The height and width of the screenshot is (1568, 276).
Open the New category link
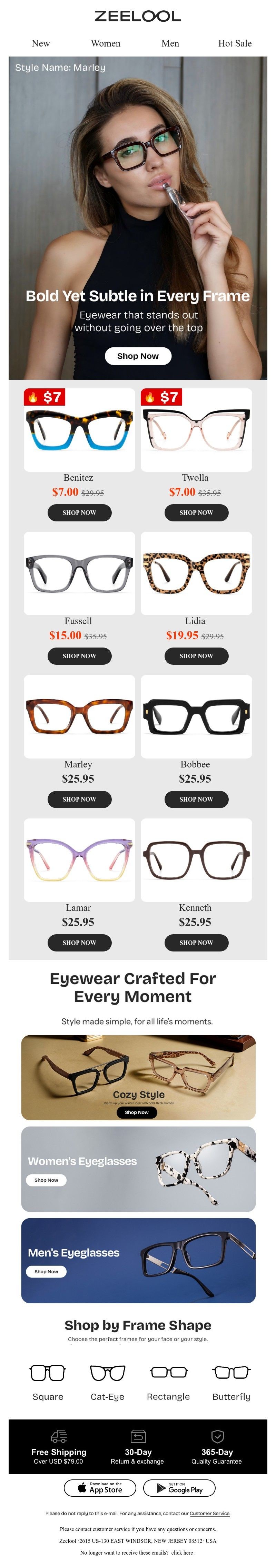tap(41, 43)
